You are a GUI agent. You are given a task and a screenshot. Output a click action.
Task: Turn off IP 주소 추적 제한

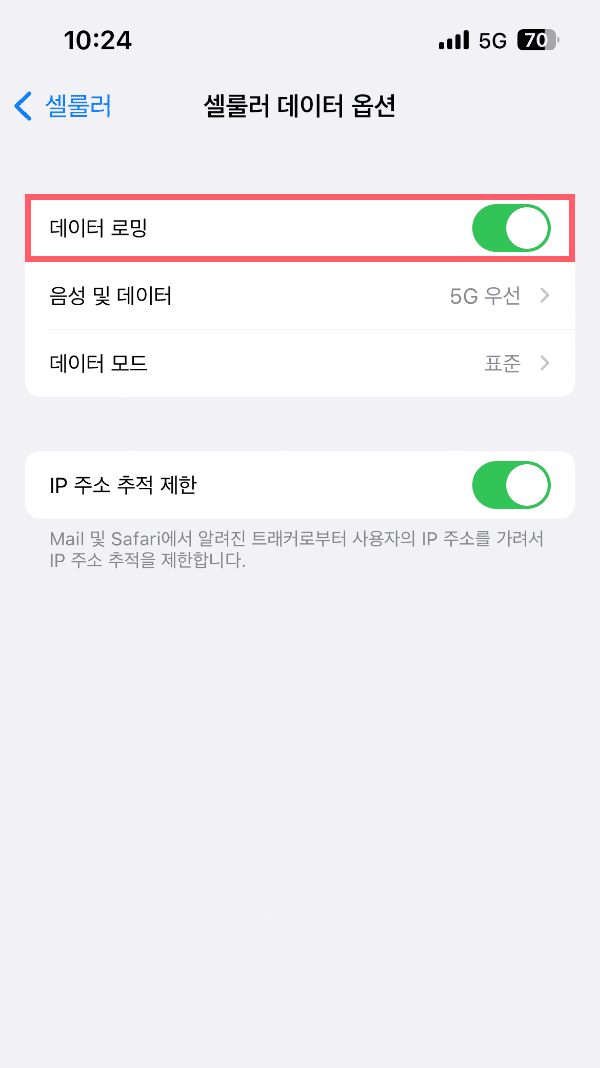(x=510, y=485)
